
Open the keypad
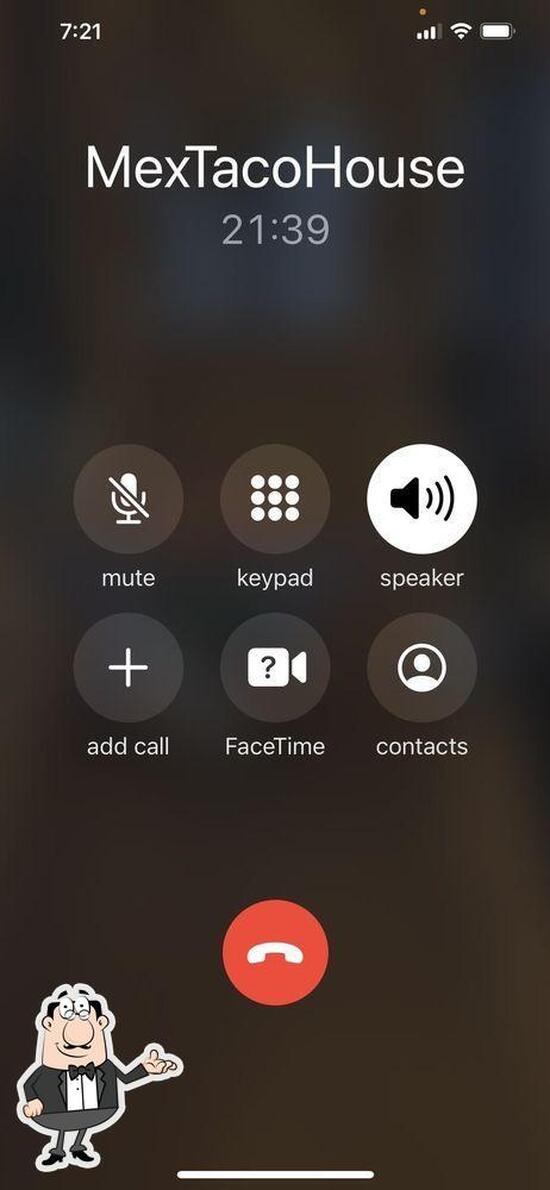(x=275, y=499)
